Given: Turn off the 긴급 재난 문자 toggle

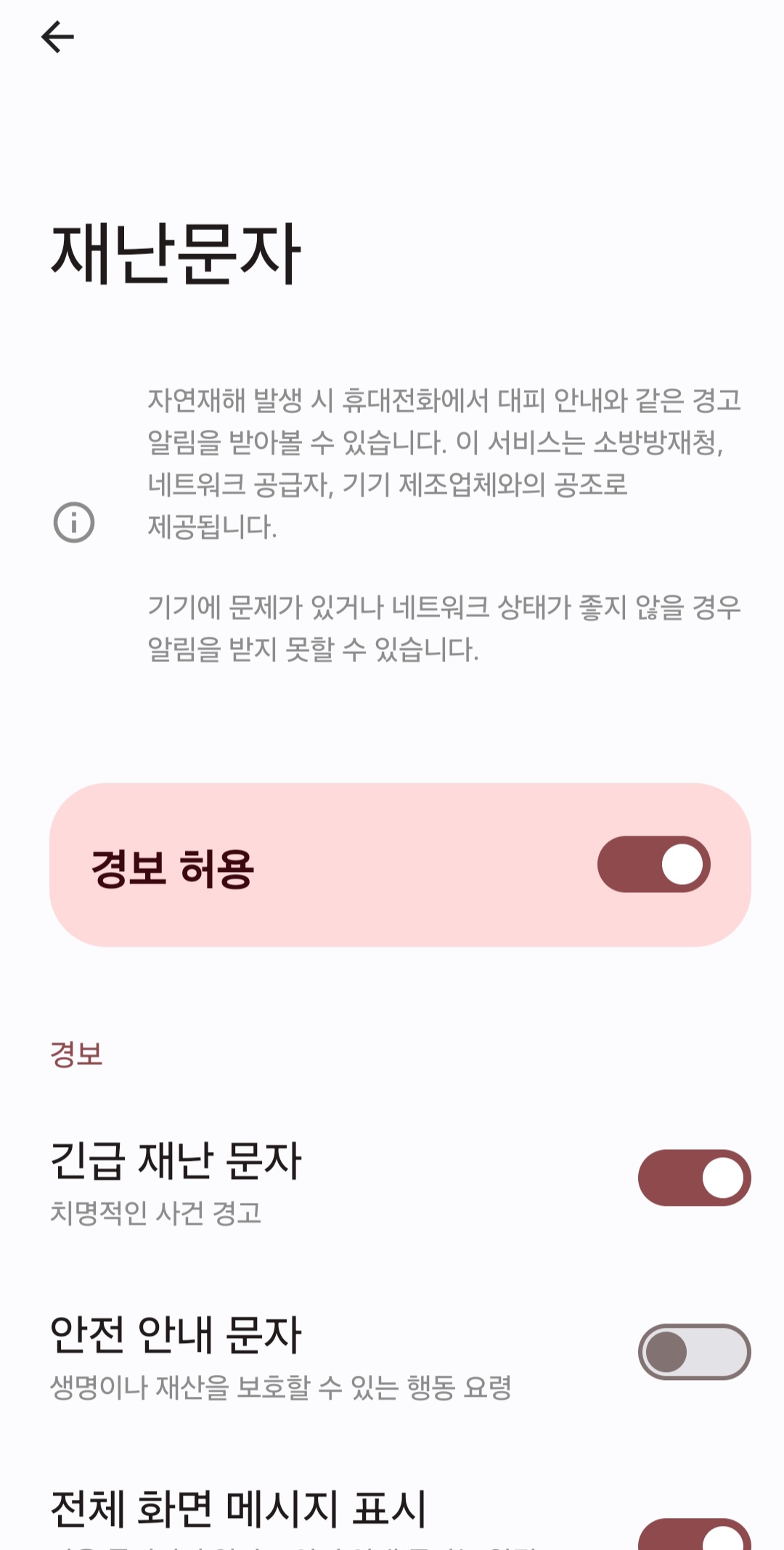Looking at the screenshot, I should [x=691, y=1172].
